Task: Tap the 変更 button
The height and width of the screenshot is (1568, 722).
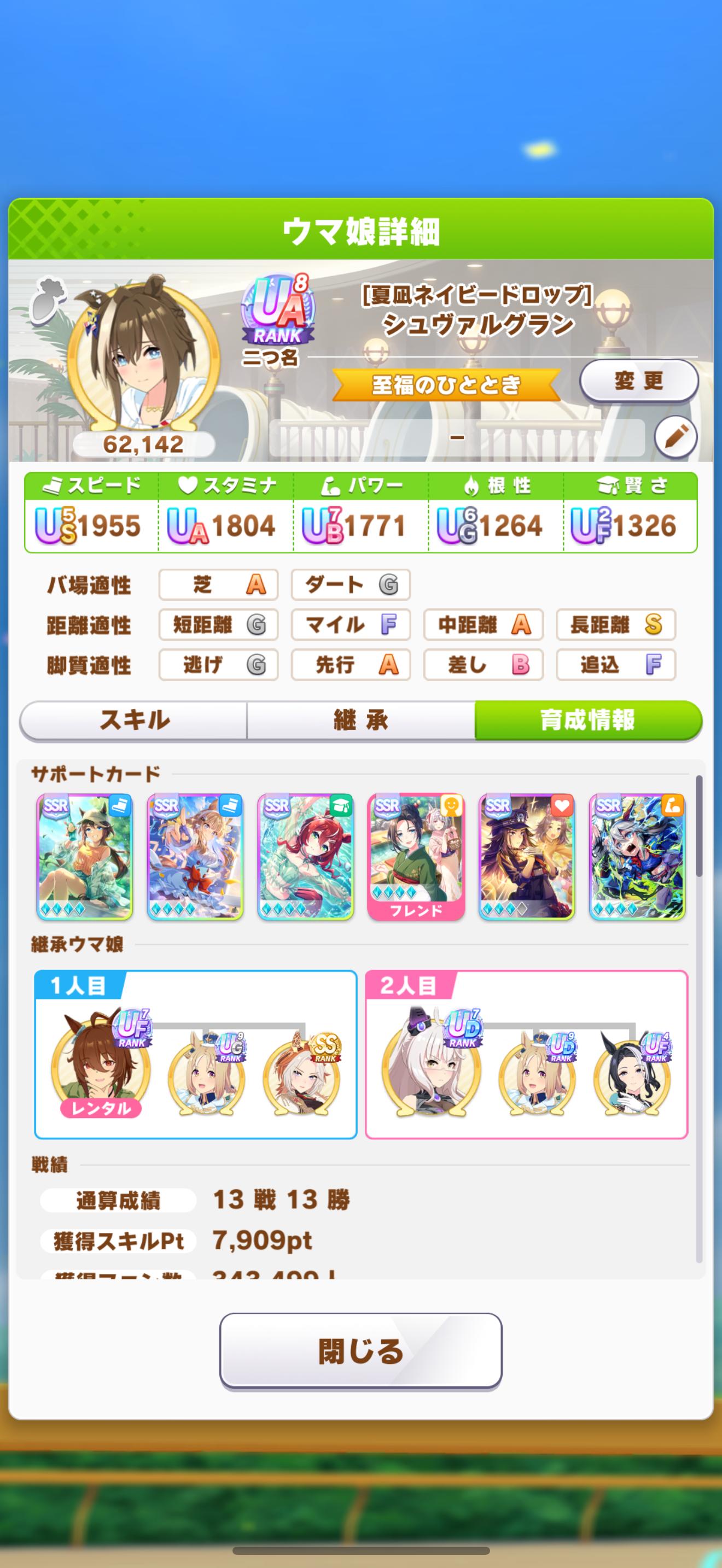Action: click(638, 381)
